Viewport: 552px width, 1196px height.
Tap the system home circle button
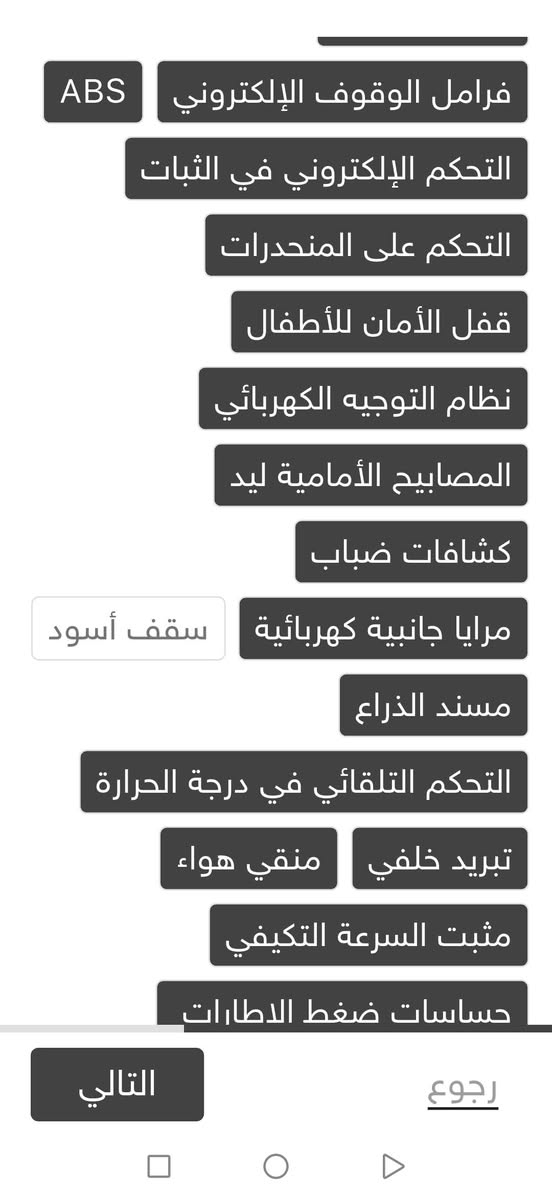276,1166
